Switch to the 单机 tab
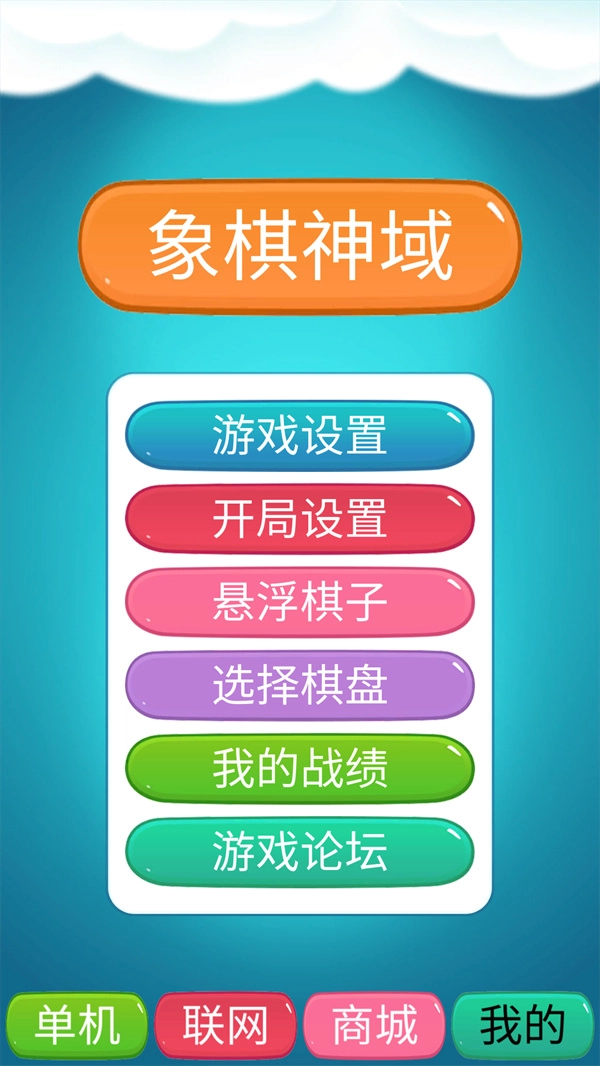The width and height of the screenshot is (600, 1066). pyautogui.click(x=77, y=1025)
